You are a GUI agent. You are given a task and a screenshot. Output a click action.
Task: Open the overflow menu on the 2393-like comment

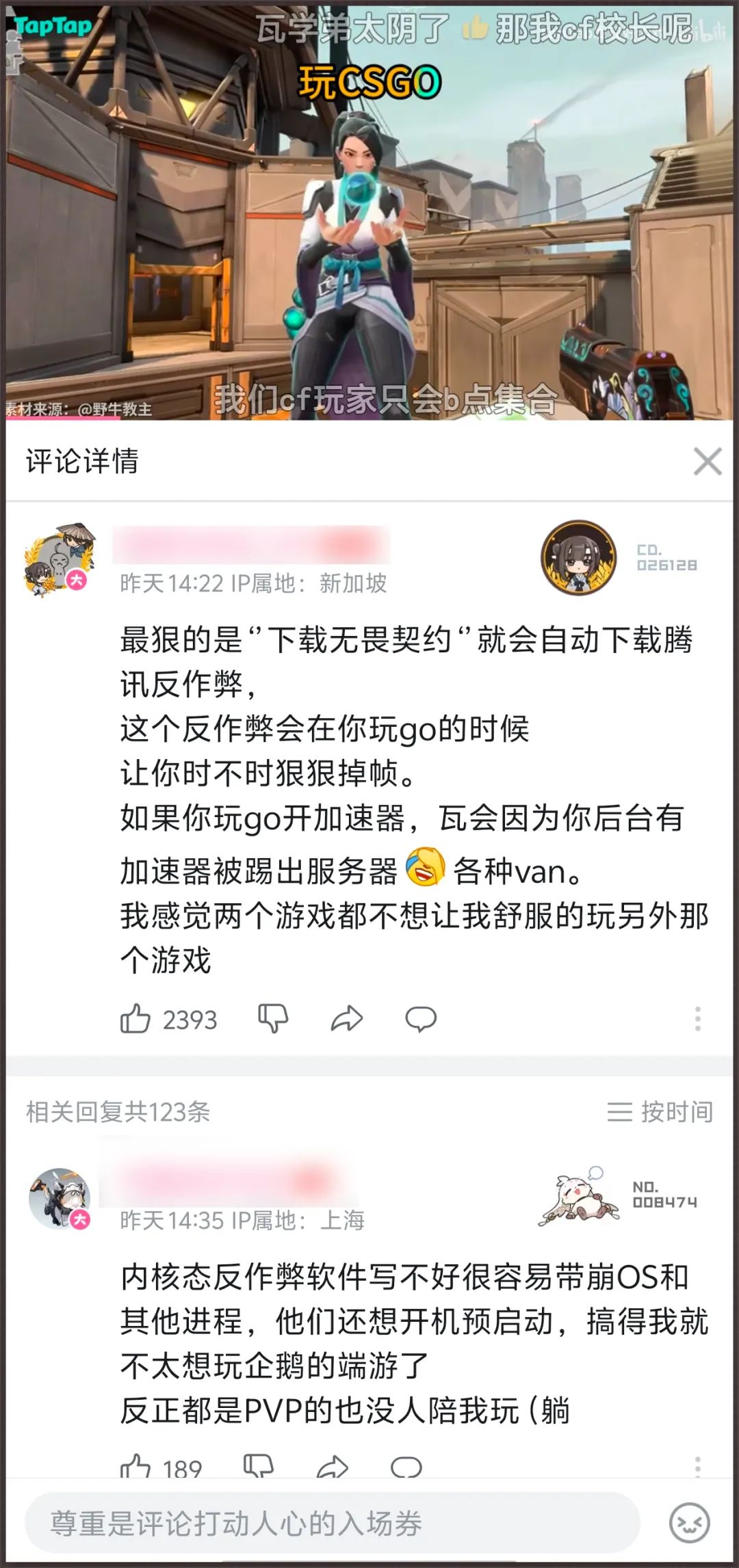pyautogui.click(x=697, y=1019)
